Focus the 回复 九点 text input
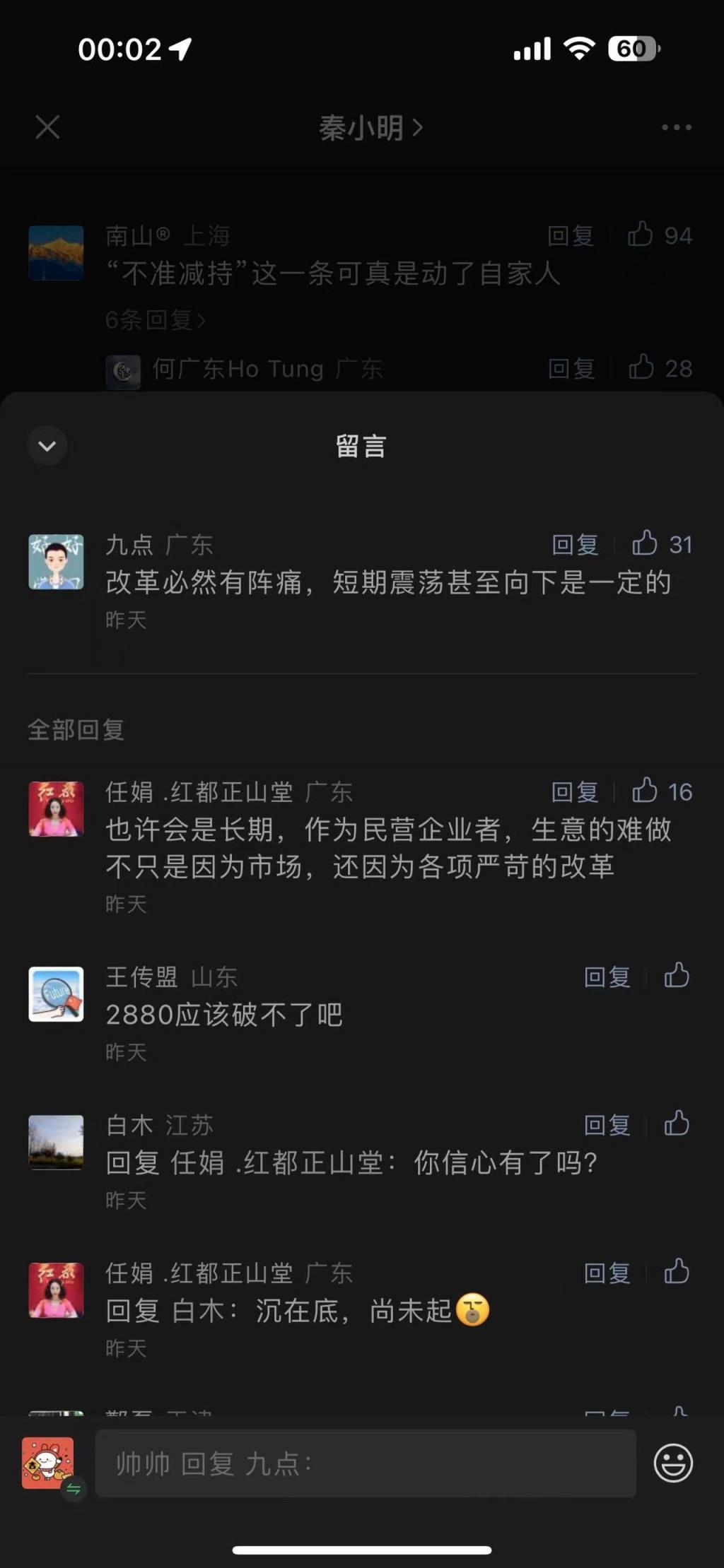 tap(365, 1463)
